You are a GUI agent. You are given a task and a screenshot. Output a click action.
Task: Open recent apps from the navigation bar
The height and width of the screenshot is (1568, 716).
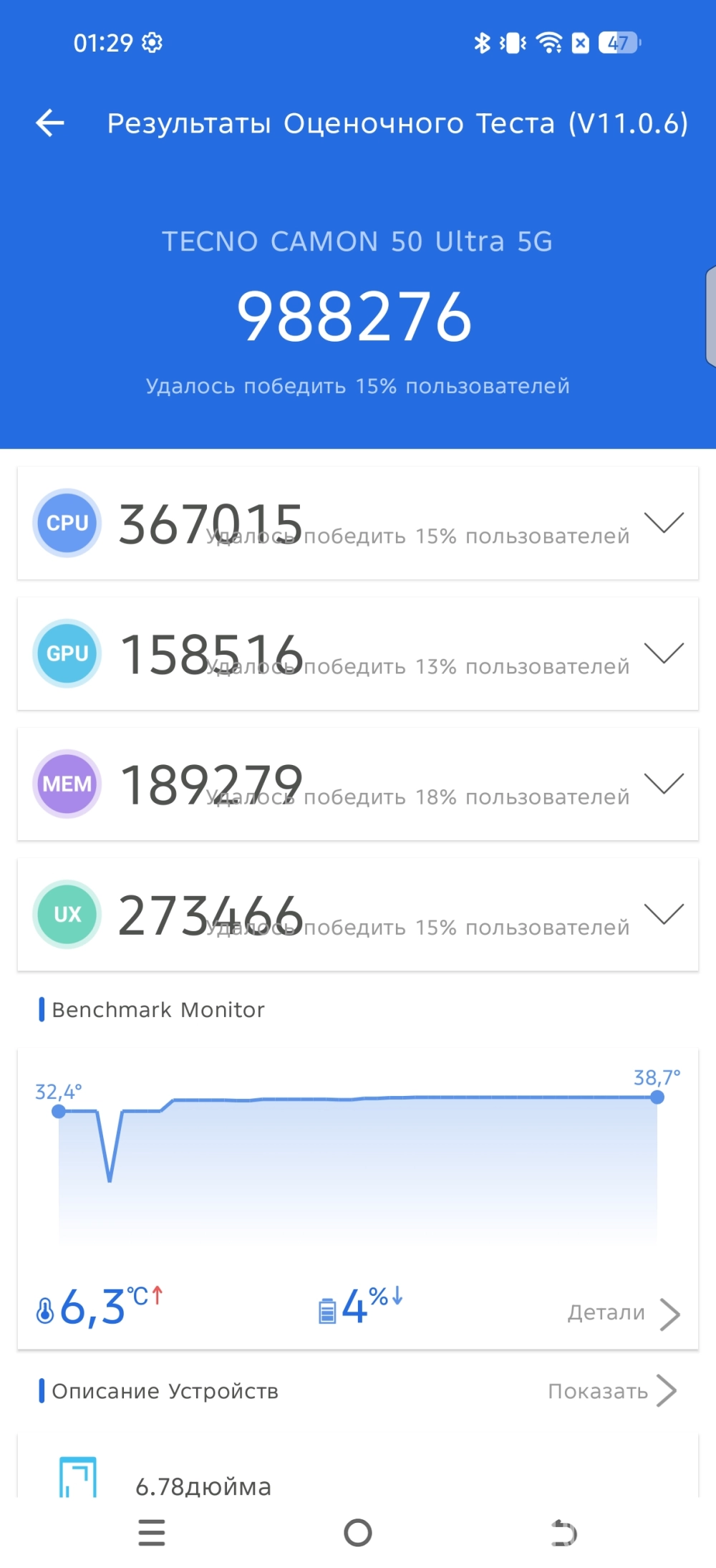pos(152,1533)
